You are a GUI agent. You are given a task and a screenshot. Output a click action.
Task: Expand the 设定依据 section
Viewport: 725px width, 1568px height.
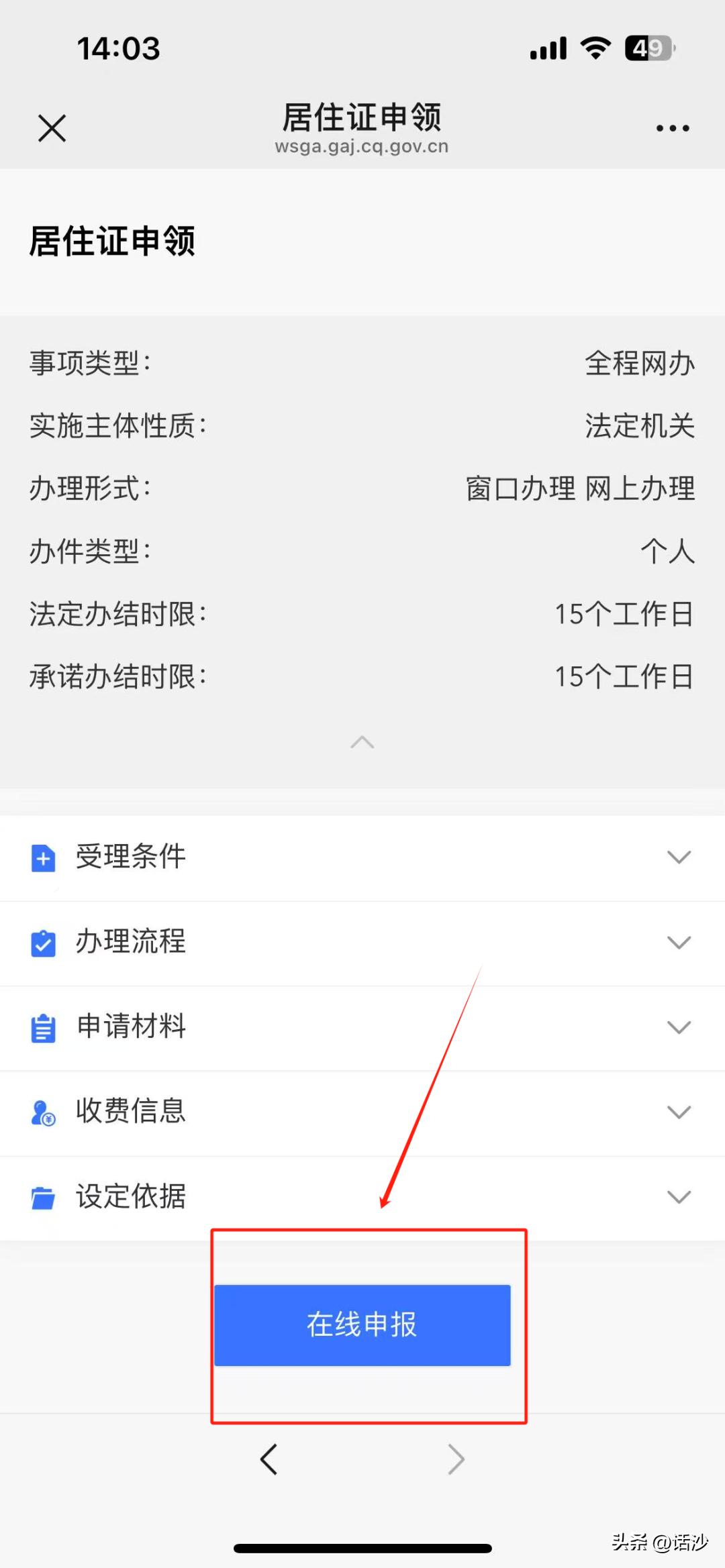[x=362, y=1198]
